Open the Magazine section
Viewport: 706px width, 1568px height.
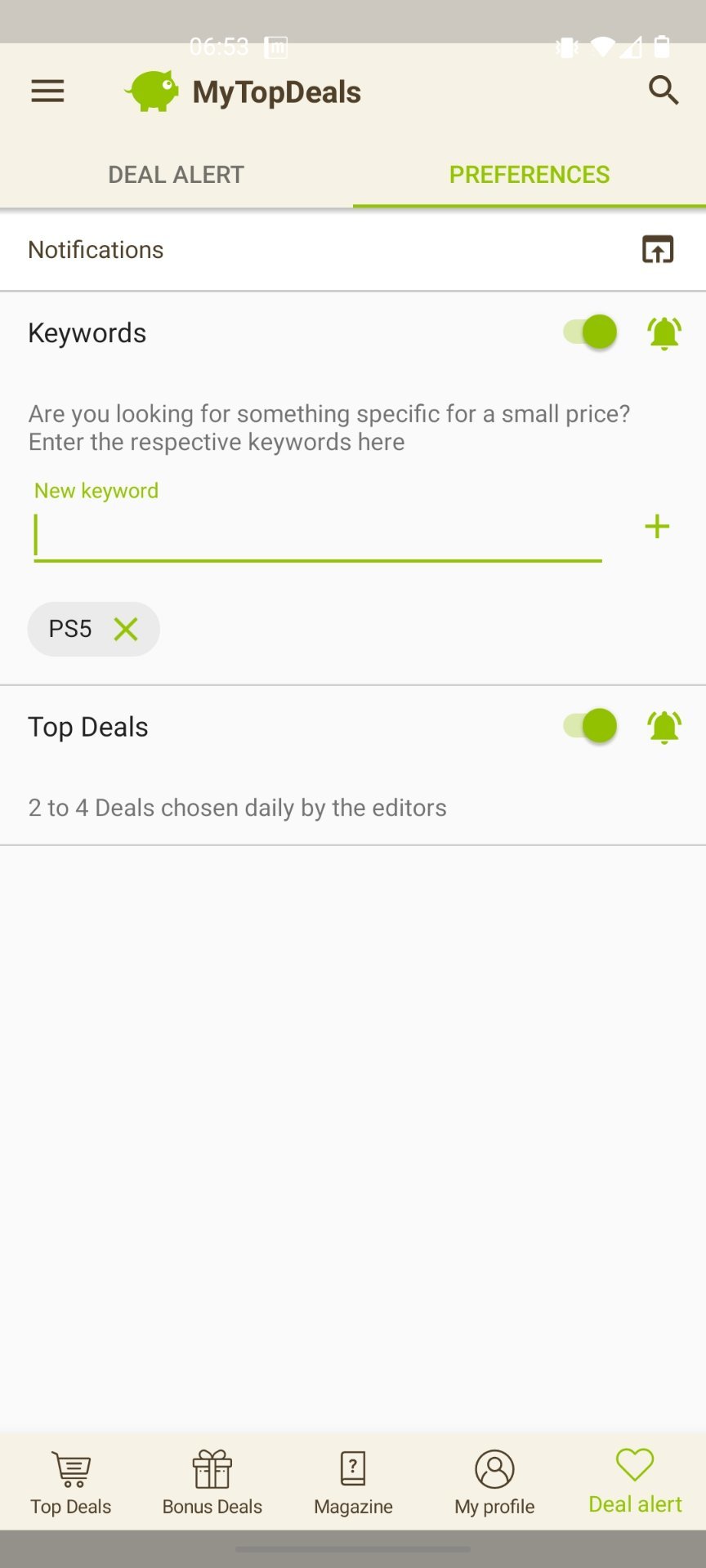[353, 1483]
